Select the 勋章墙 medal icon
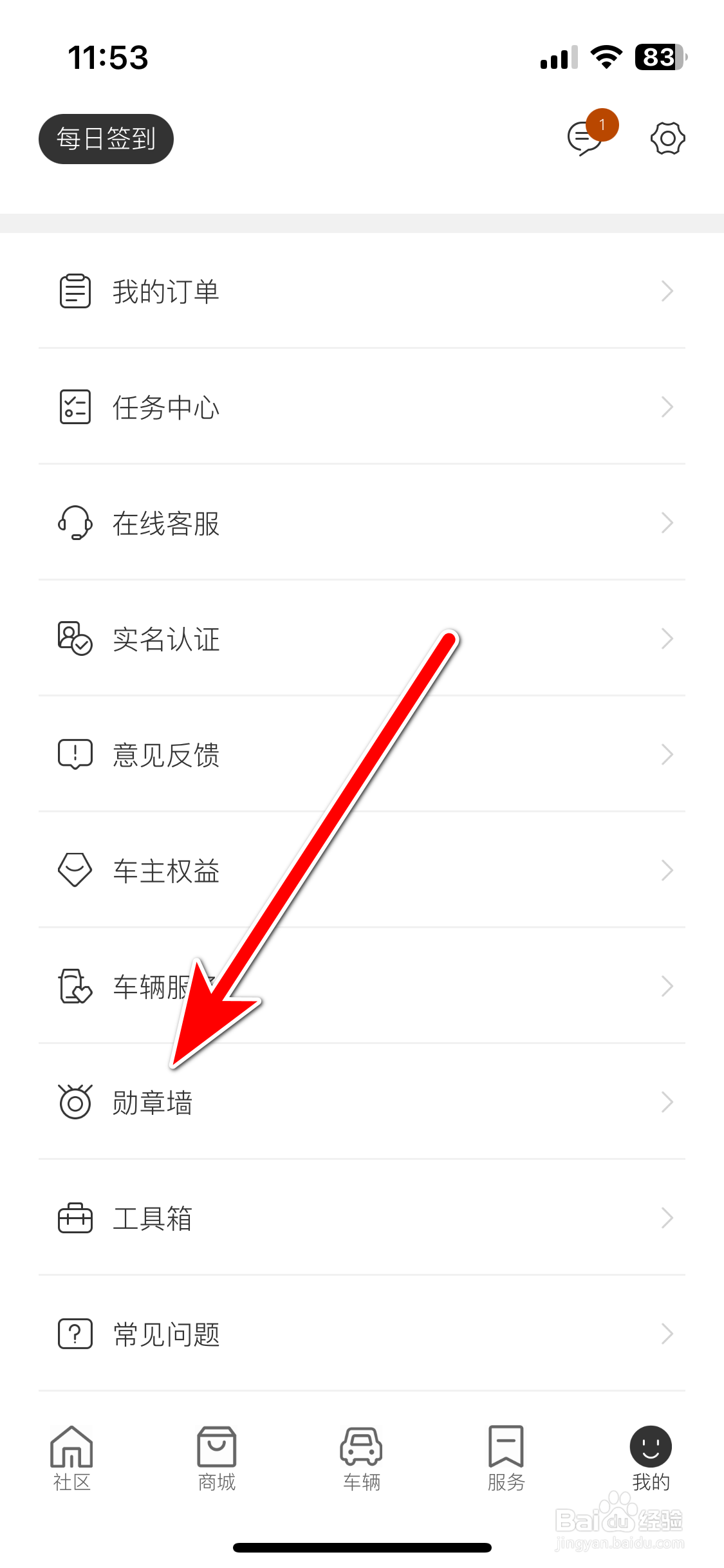This screenshot has height=1568, width=724. tap(74, 1102)
